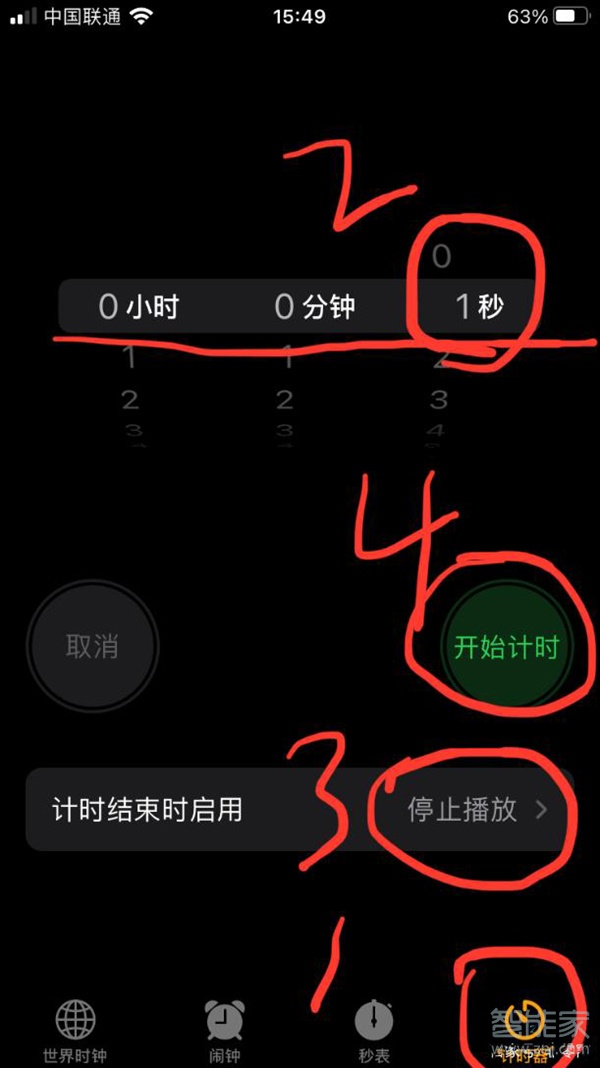
Task: Switch to the 闹钟 alarm tab
Action: click(224, 1030)
